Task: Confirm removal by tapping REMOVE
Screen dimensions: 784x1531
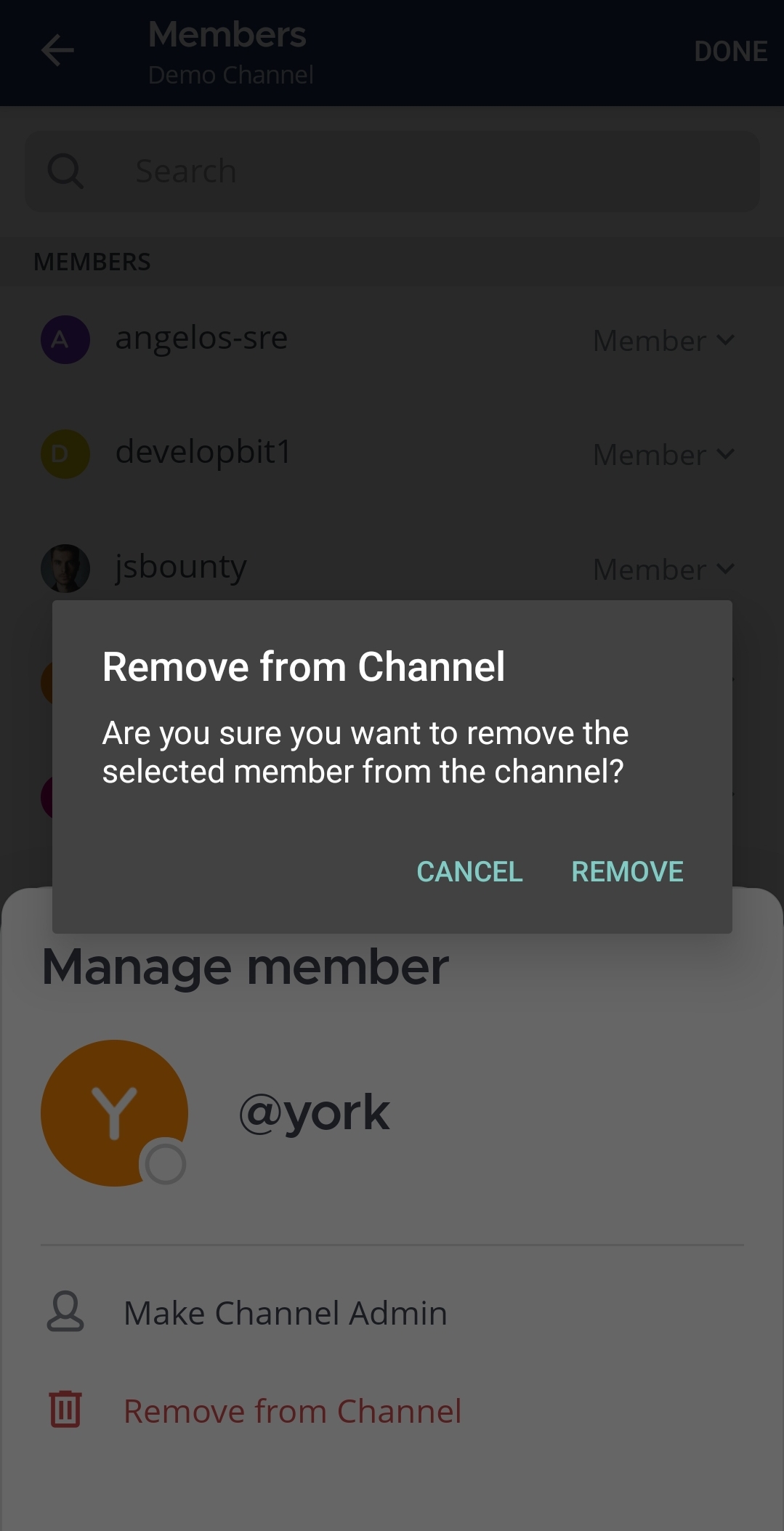Action: [x=627, y=871]
